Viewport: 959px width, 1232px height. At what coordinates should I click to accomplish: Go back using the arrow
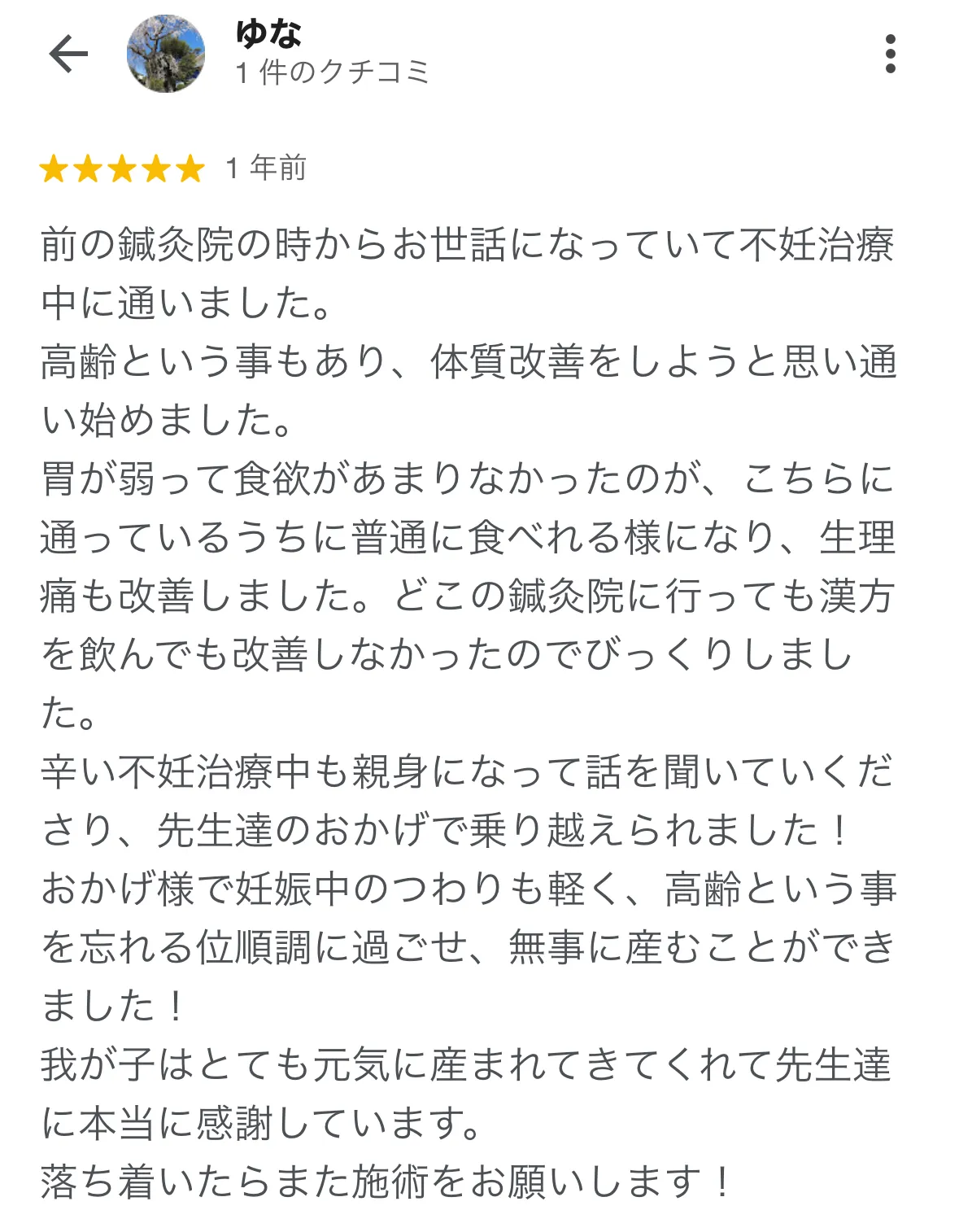[x=68, y=55]
